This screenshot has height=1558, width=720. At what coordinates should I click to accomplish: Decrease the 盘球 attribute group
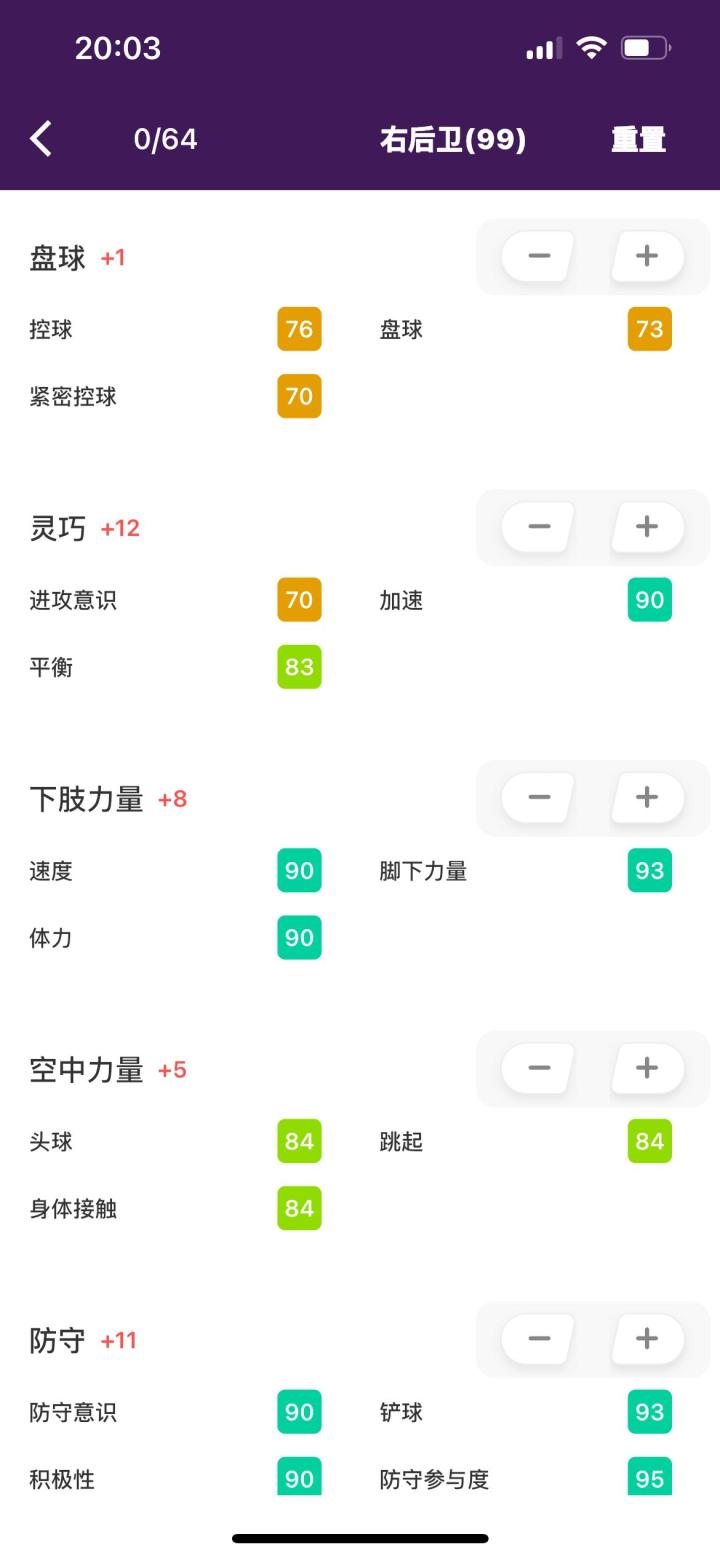(539, 256)
